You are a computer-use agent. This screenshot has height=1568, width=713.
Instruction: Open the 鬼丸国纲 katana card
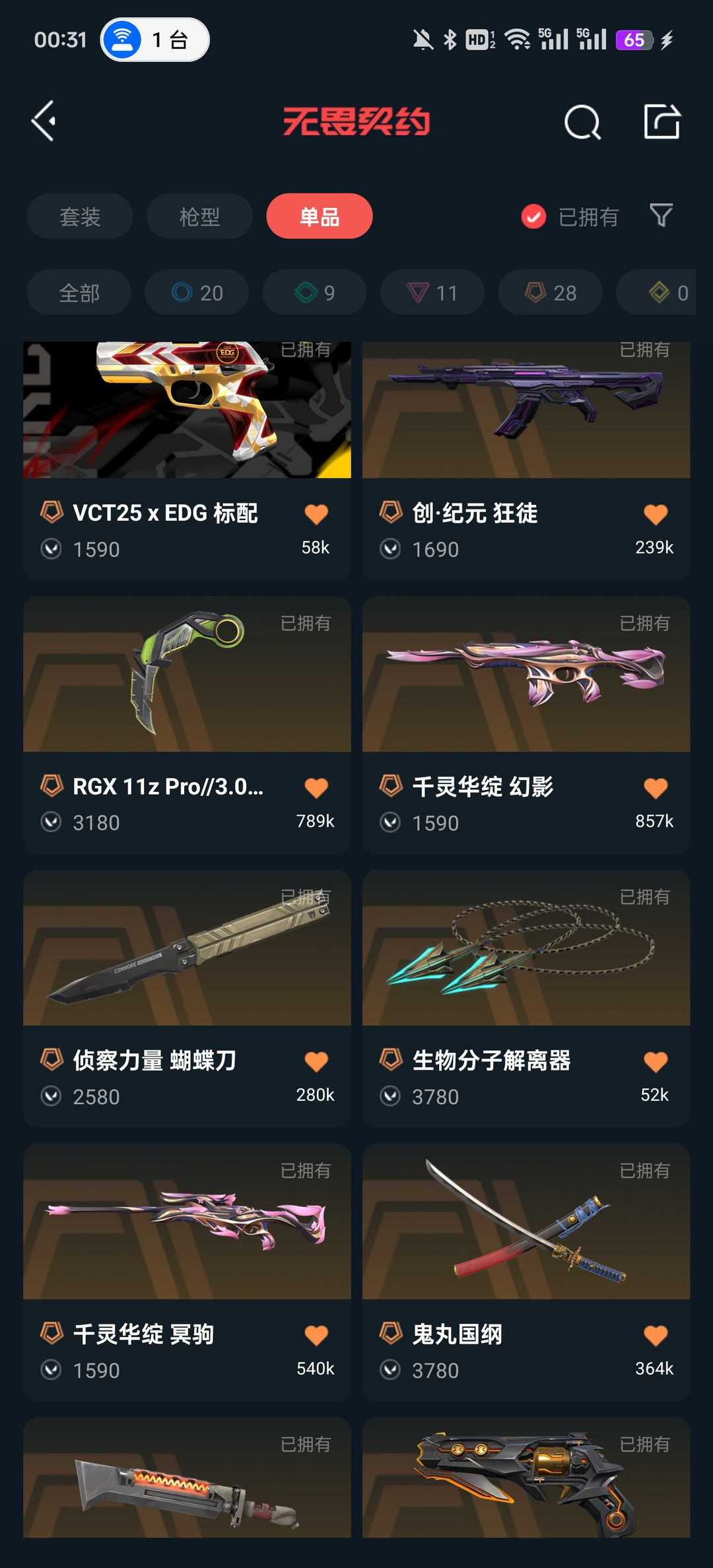(x=526, y=1272)
